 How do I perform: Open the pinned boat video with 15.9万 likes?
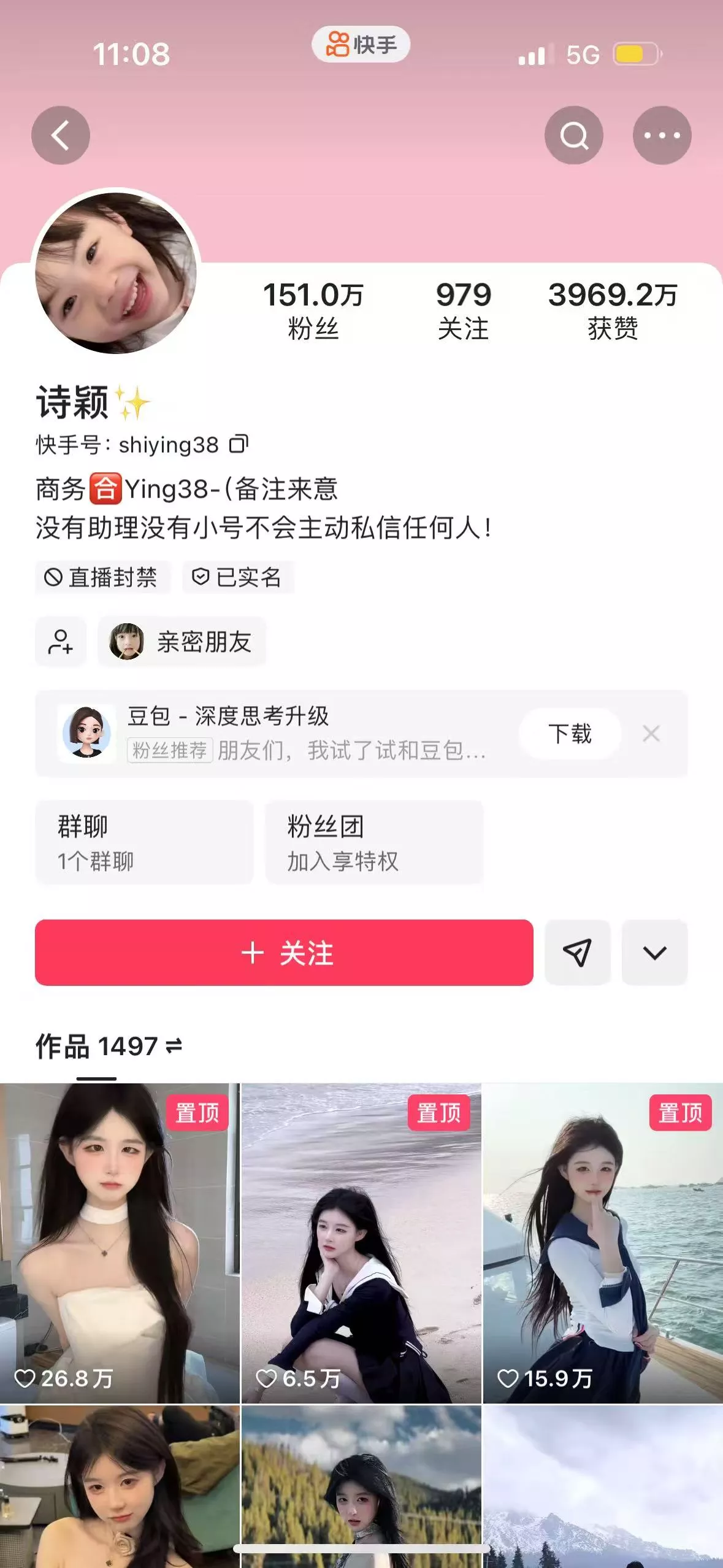coord(603,1243)
